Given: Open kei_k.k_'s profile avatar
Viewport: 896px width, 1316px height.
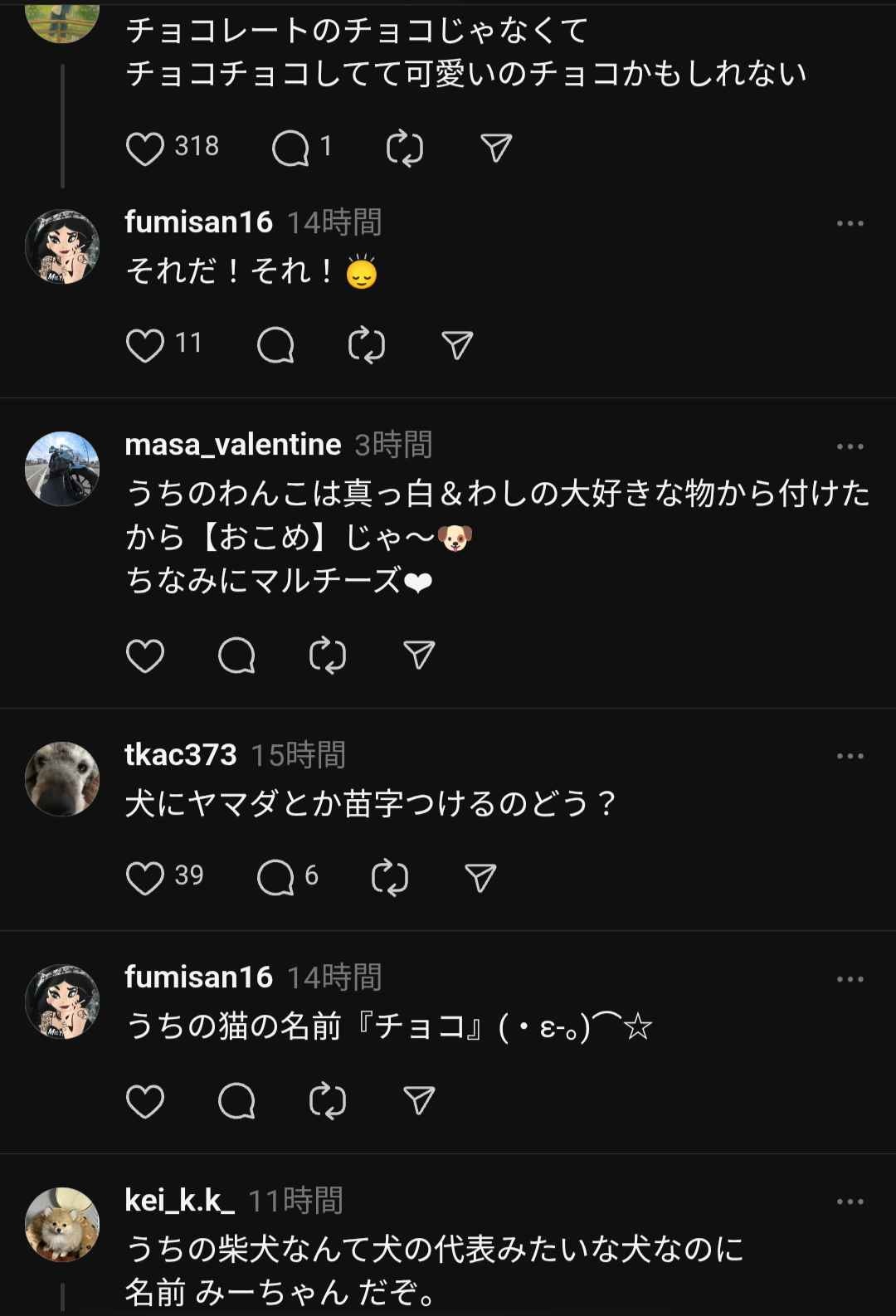Looking at the screenshot, I should 62,1225.
